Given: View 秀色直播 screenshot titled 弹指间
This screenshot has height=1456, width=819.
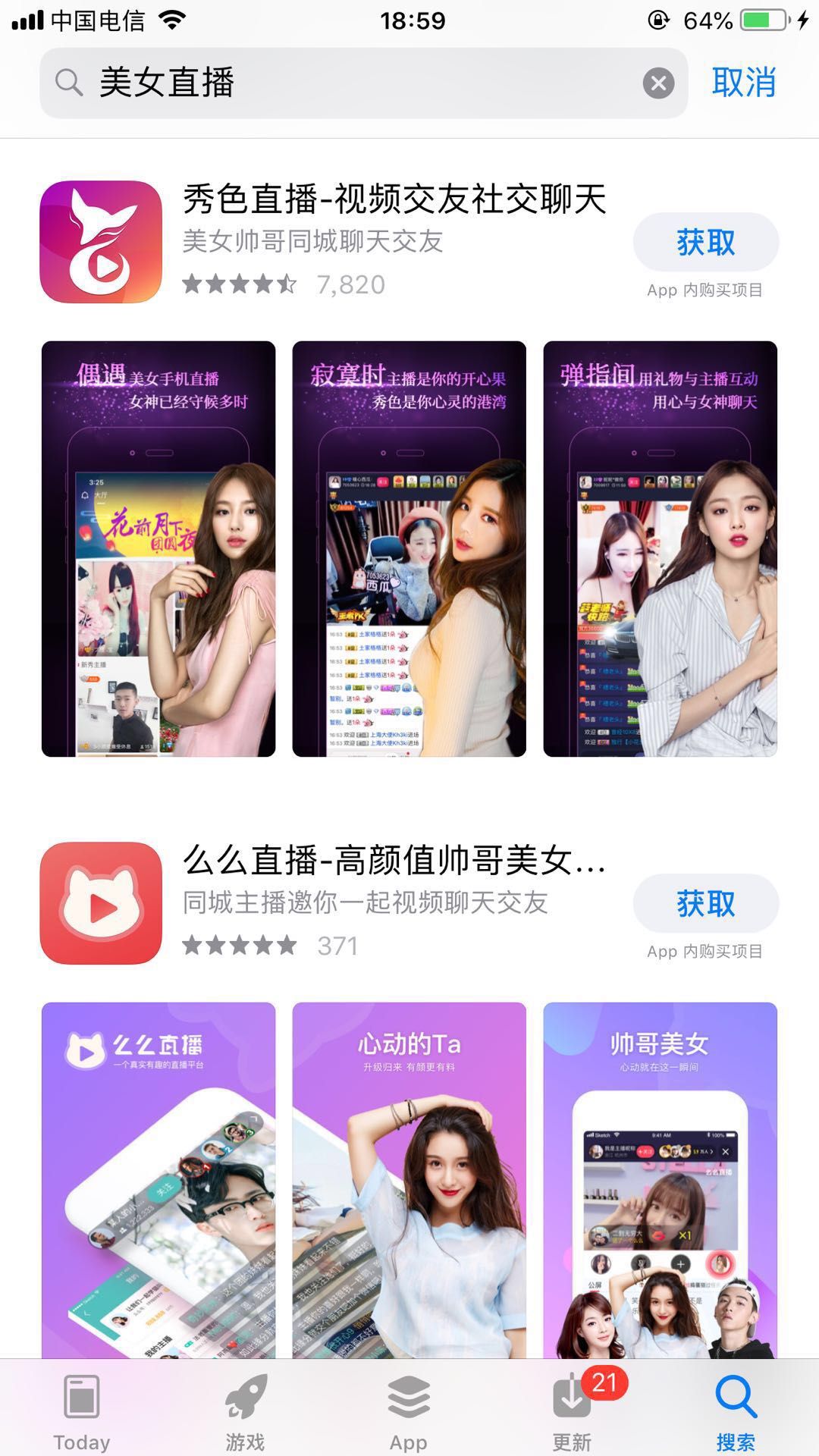Looking at the screenshot, I should point(660,548).
